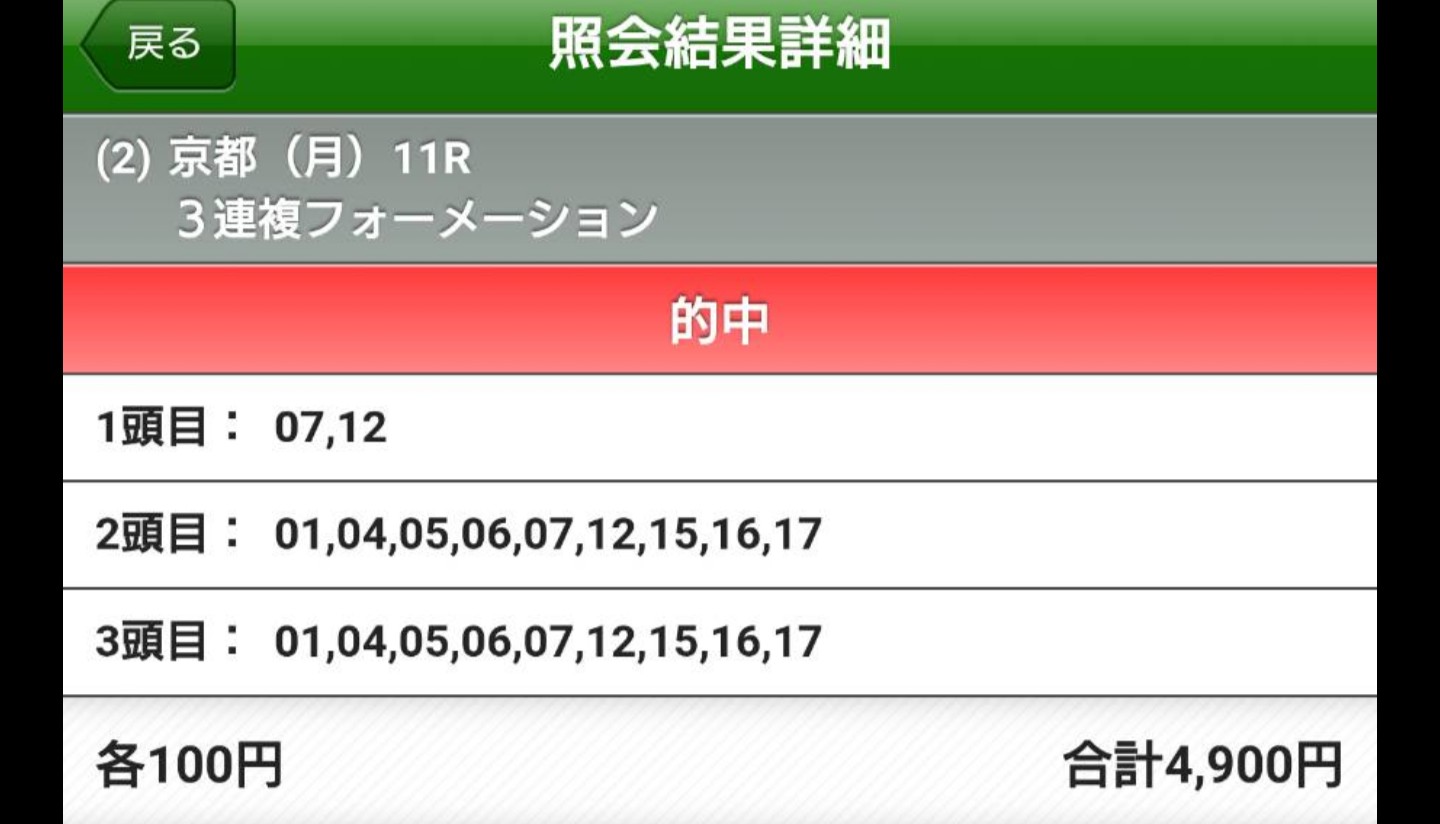The height and width of the screenshot is (824, 1440).
Task: Tap the 戻る back button
Action: pyautogui.click(x=160, y=46)
